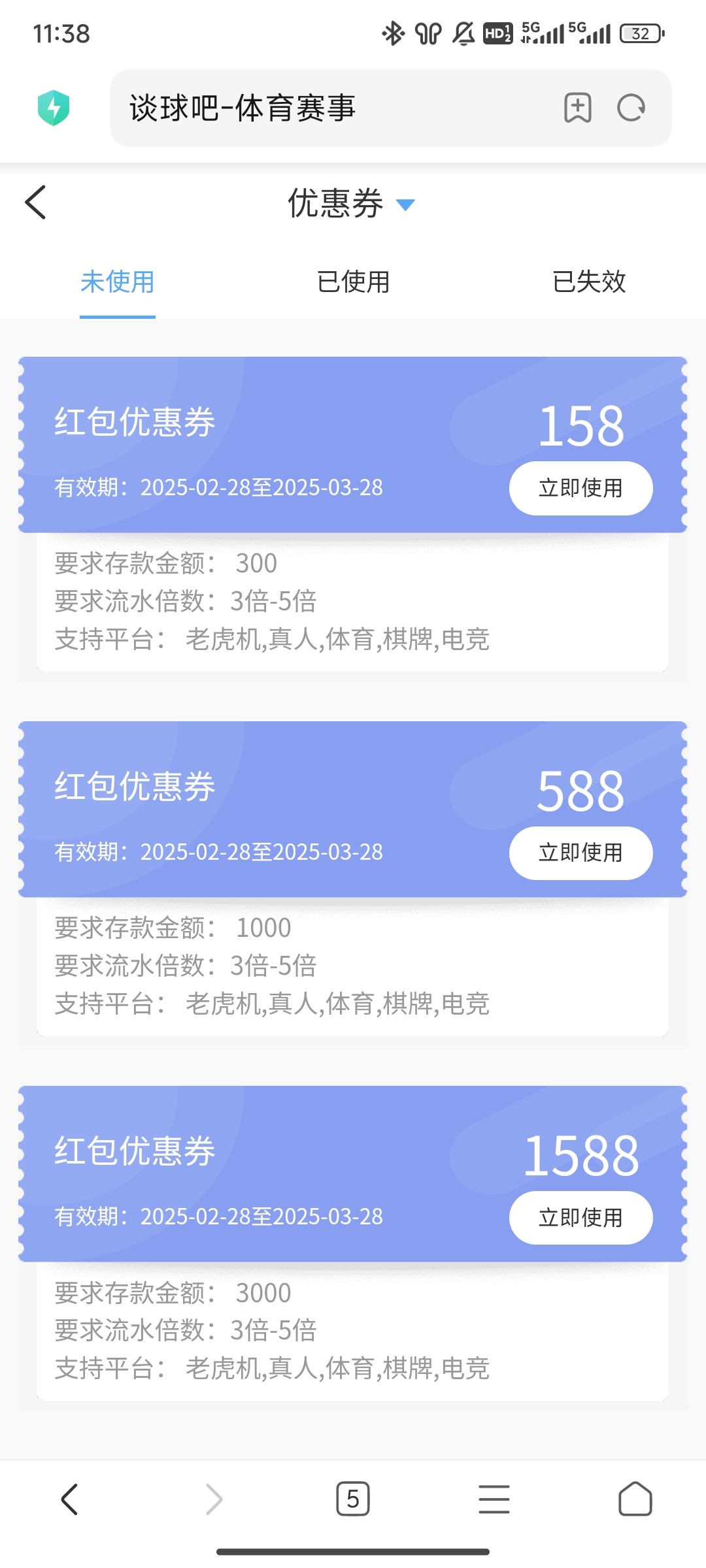Viewport: 706px width, 1568px height.
Task: Go to the browser home page
Action: tap(635, 1499)
